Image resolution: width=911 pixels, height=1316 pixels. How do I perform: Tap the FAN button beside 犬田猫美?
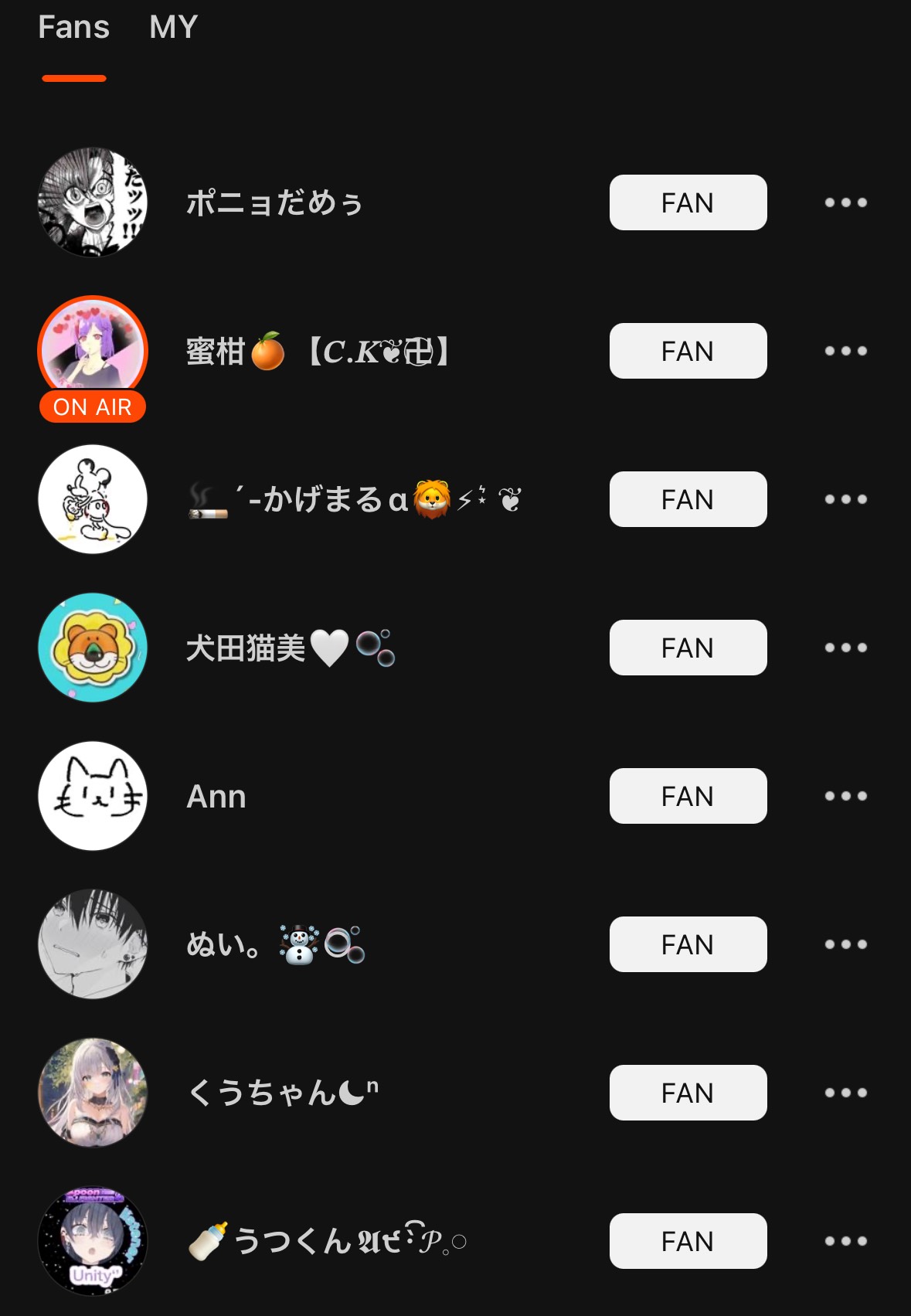click(x=688, y=648)
